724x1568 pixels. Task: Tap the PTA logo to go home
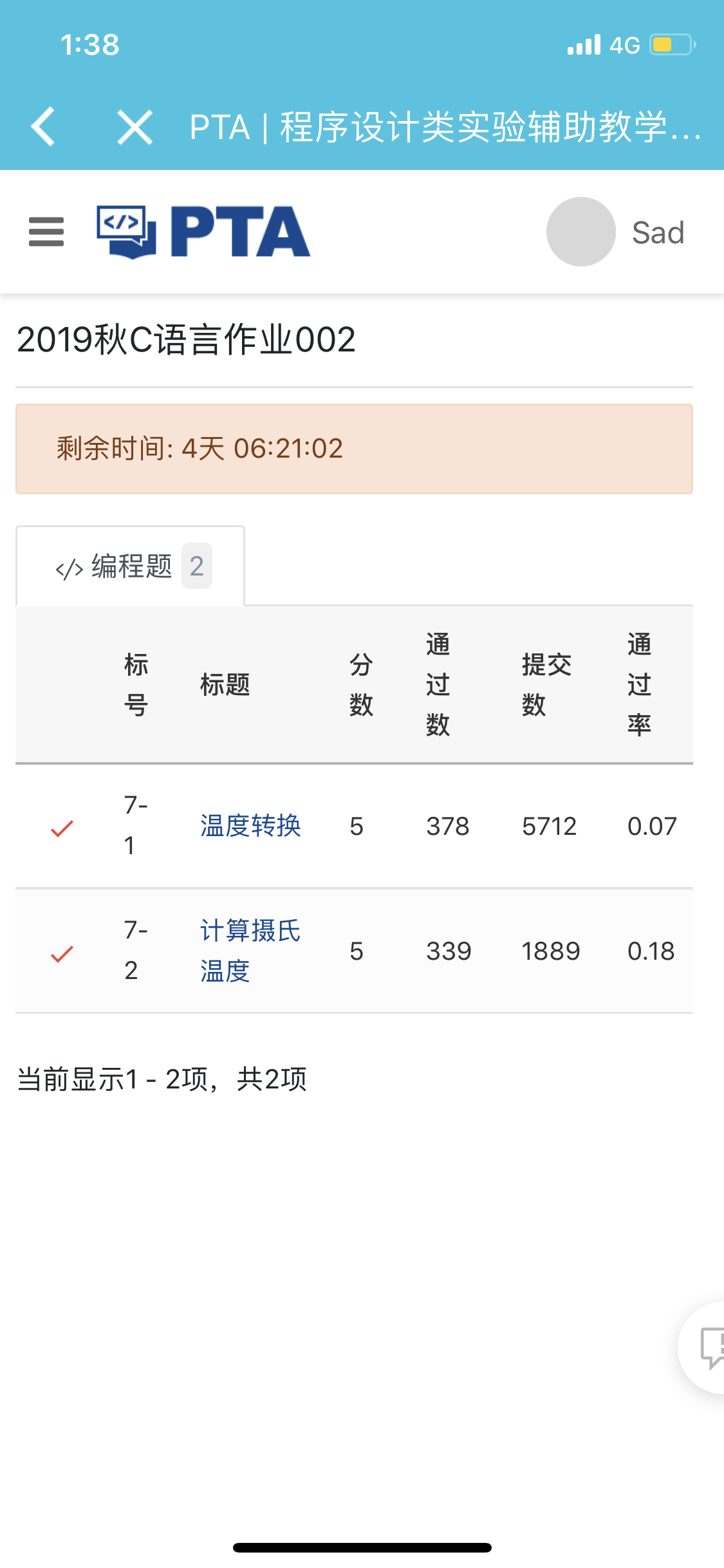click(x=203, y=232)
